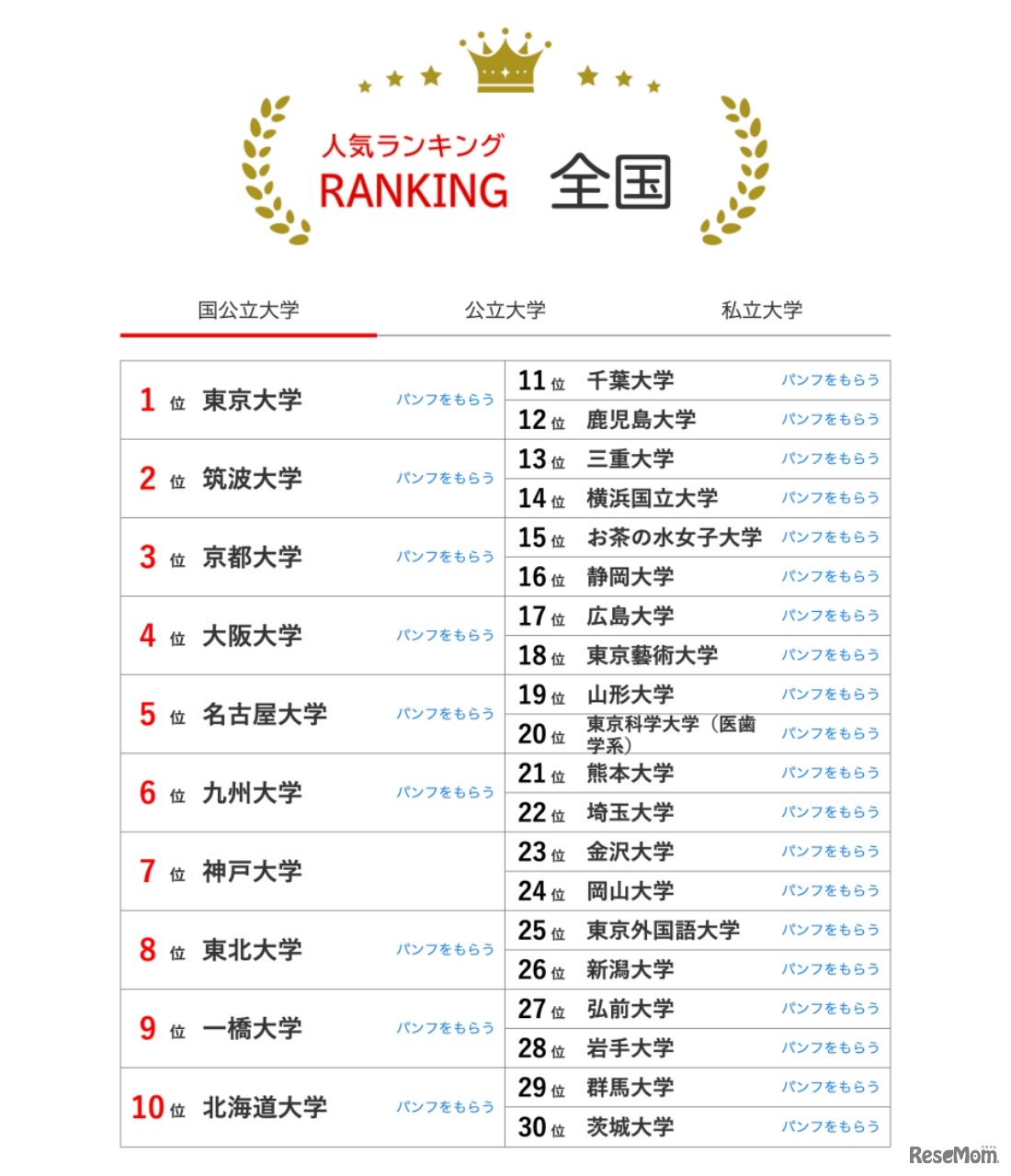The image size is (1011, 1176).
Task: Switch to the 私立大学 tab
Action: [761, 311]
